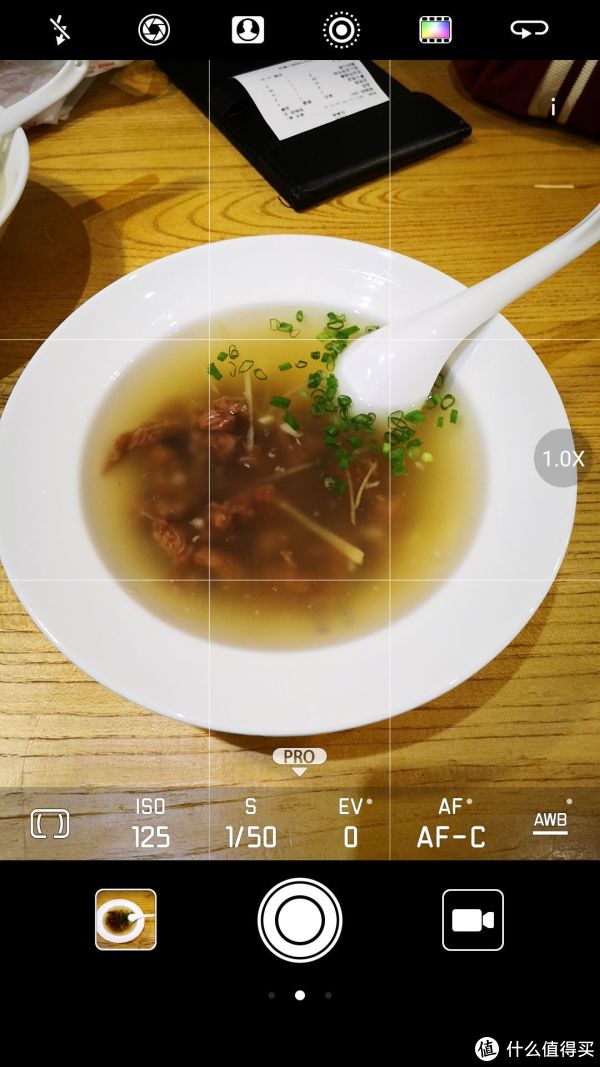Enable portrait mode icon
Image resolution: width=600 pixels, height=1067 pixels.
[x=248, y=30]
